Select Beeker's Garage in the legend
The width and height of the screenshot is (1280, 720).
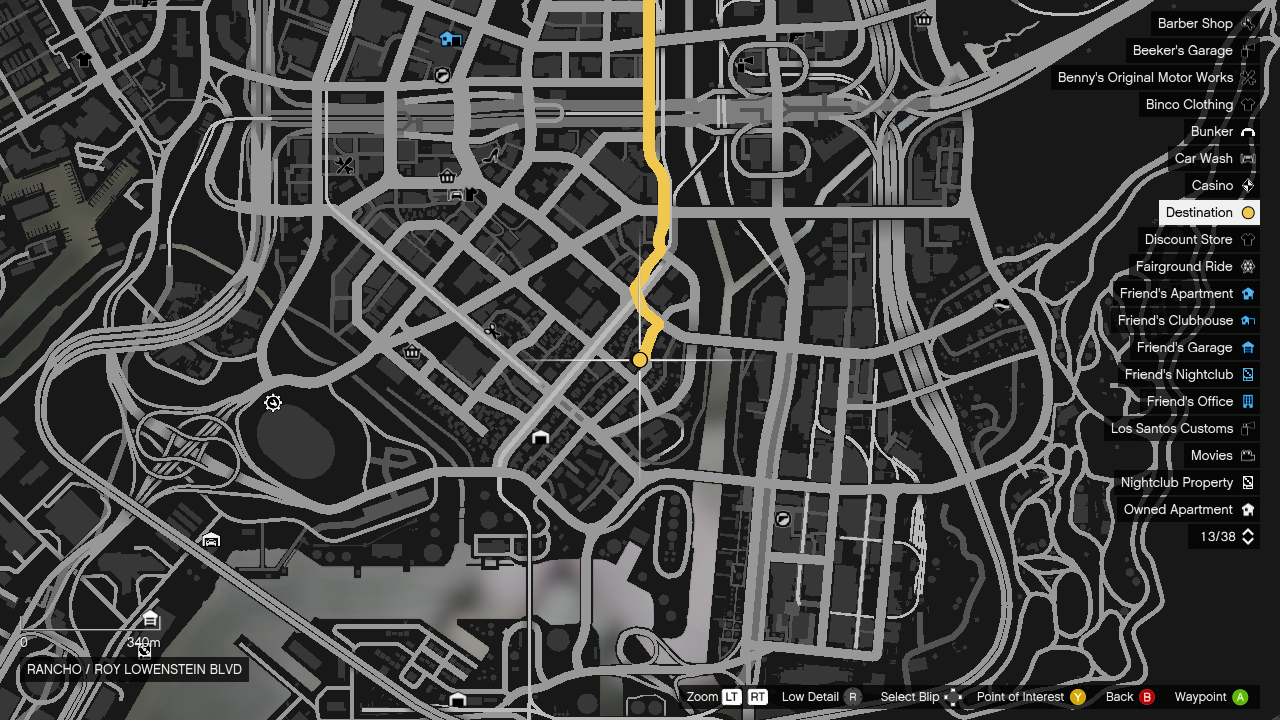click(1192, 50)
